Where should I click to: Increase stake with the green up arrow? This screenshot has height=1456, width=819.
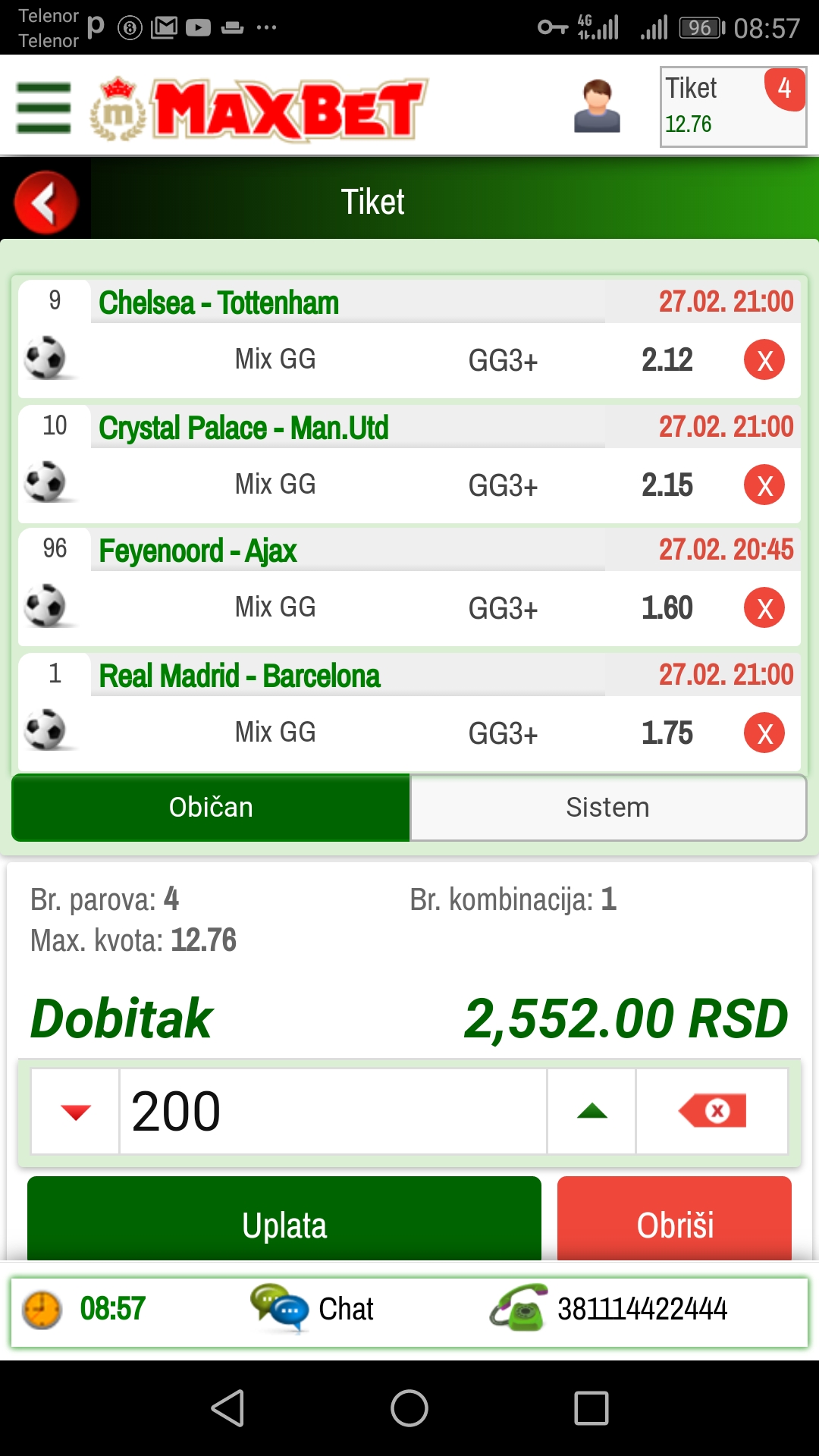591,1112
